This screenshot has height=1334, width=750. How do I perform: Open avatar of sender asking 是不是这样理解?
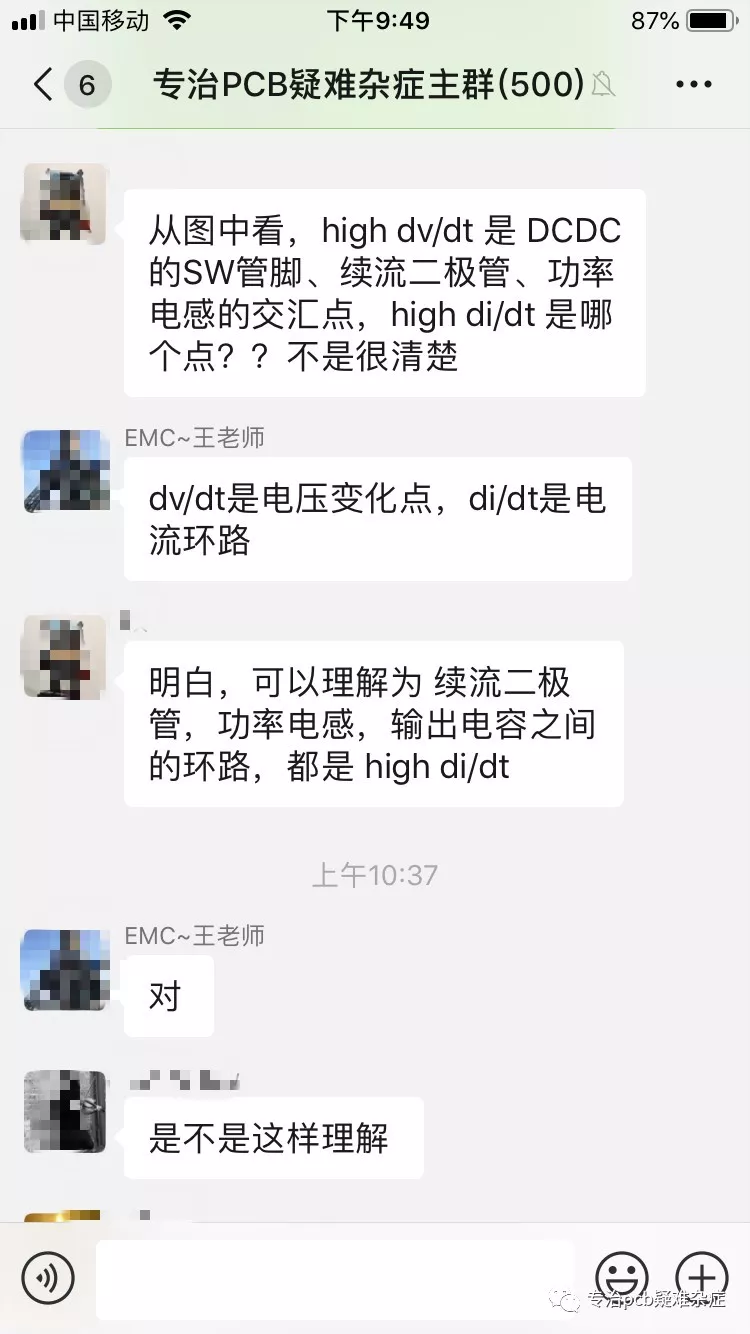click(65, 1111)
